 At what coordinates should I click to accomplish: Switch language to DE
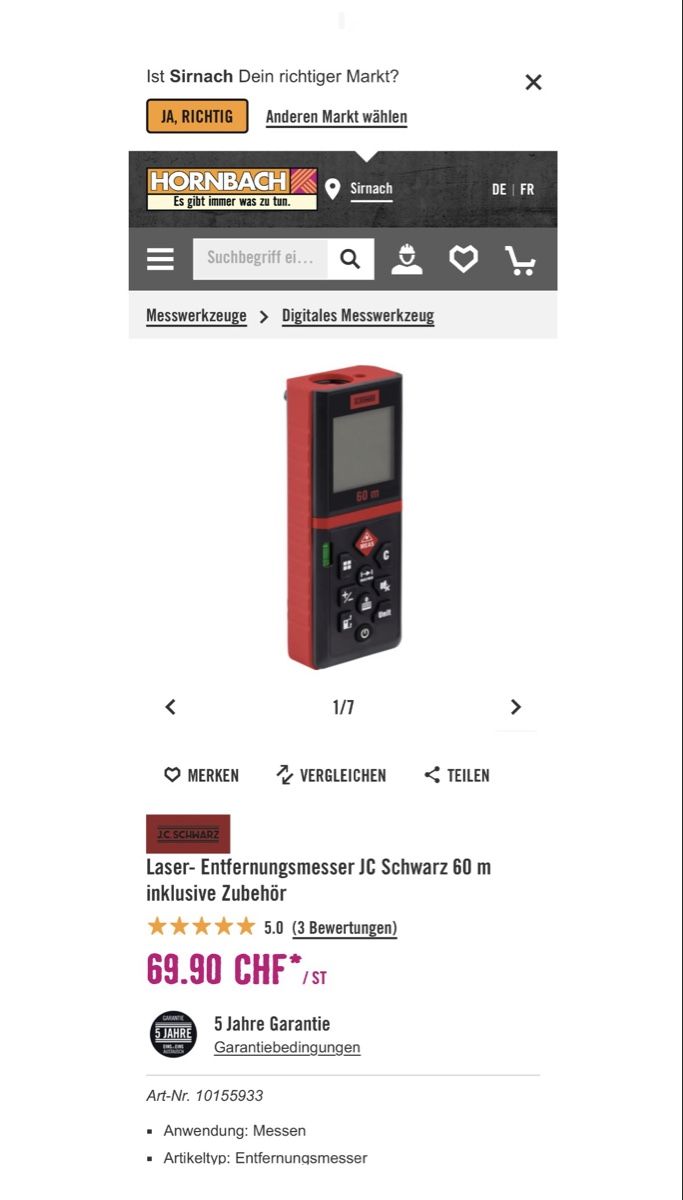[x=499, y=189]
